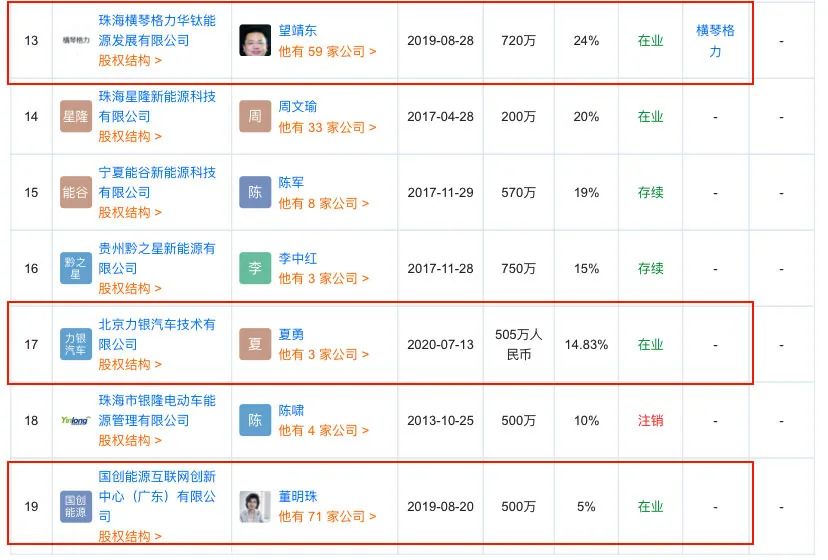View 周文瑜's 33 companies

[327, 127]
